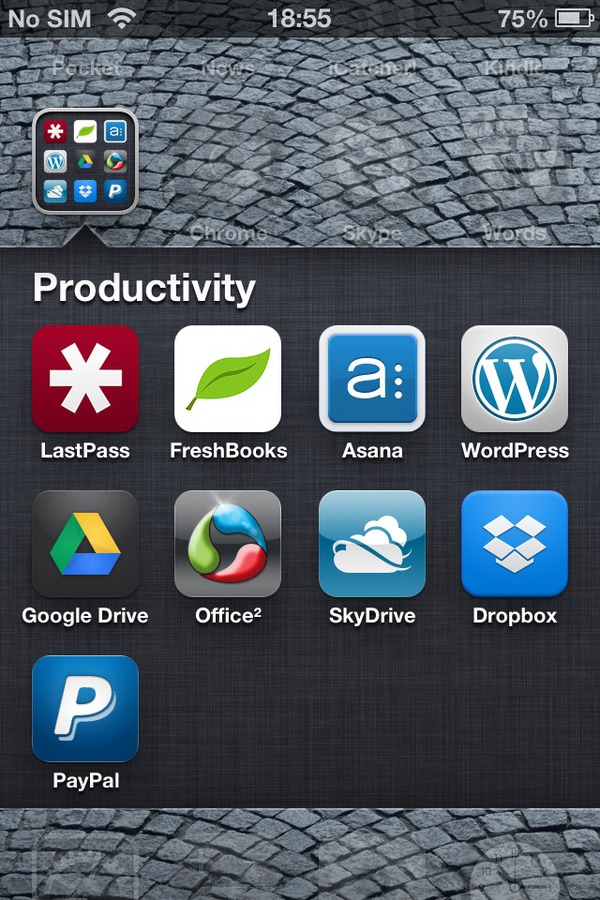This screenshot has width=600, height=900.
Task: Launch Dropbox
Action: (x=514, y=544)
